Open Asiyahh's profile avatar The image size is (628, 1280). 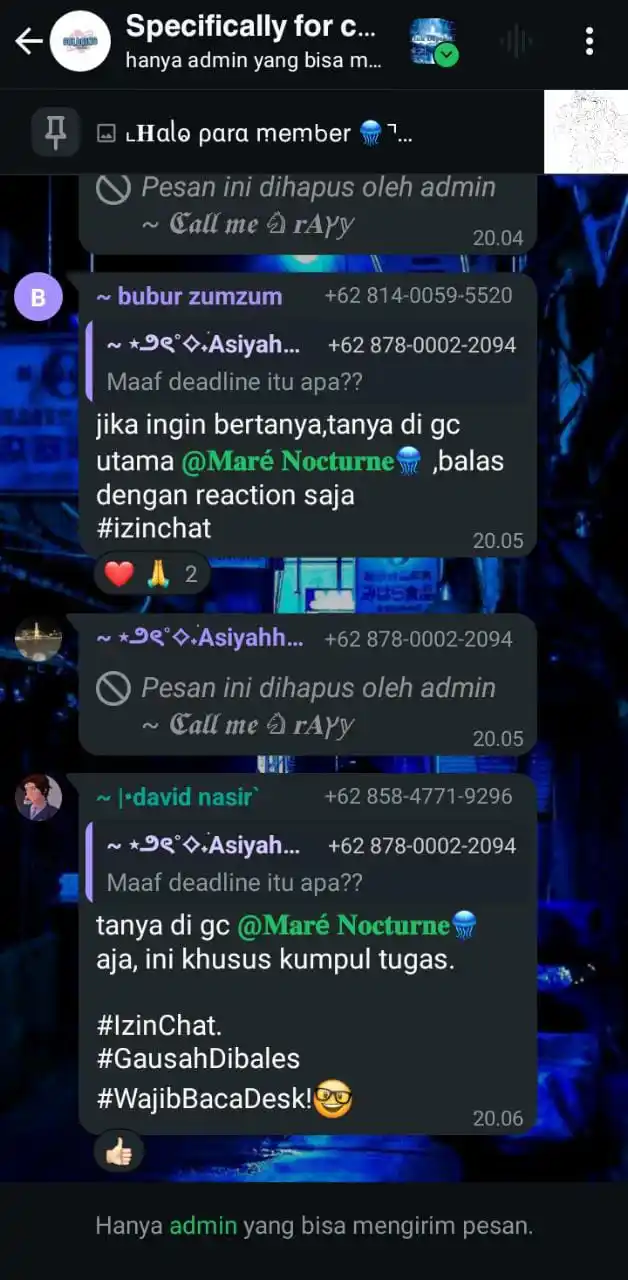pos(38,639)
